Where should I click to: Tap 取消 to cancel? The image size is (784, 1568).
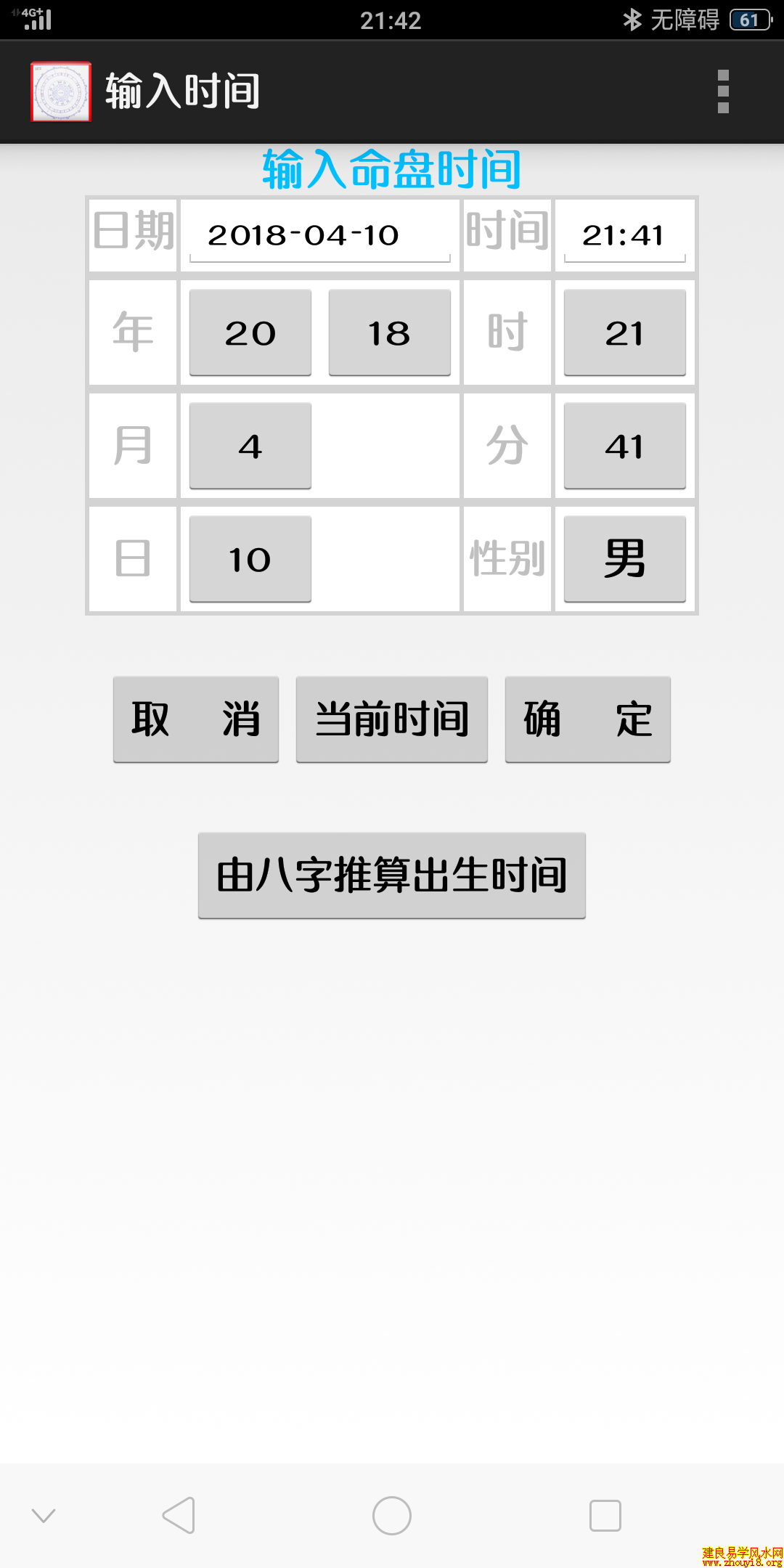pos(196,719)
